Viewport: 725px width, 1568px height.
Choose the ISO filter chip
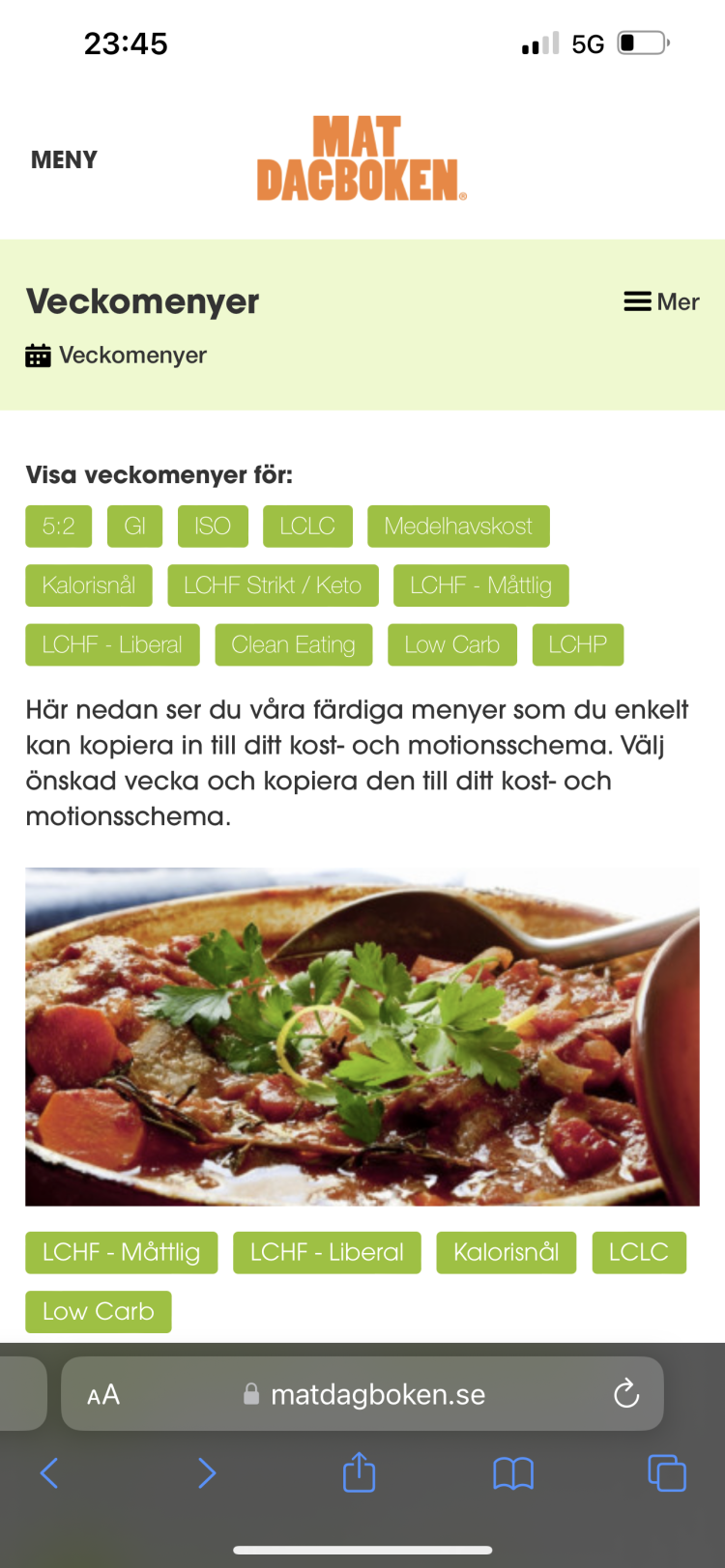coord(213,527)
